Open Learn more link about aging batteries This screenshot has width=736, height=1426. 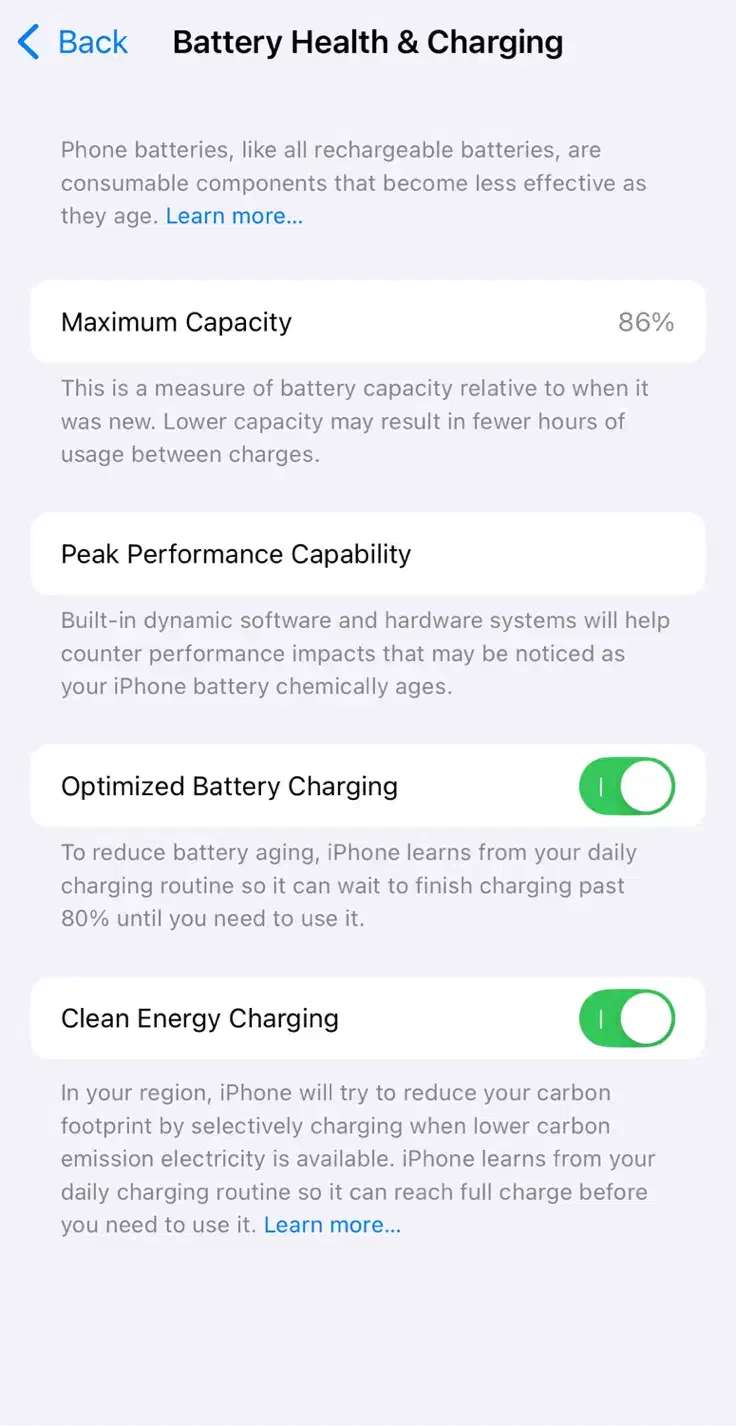click(x=234, y=216)
